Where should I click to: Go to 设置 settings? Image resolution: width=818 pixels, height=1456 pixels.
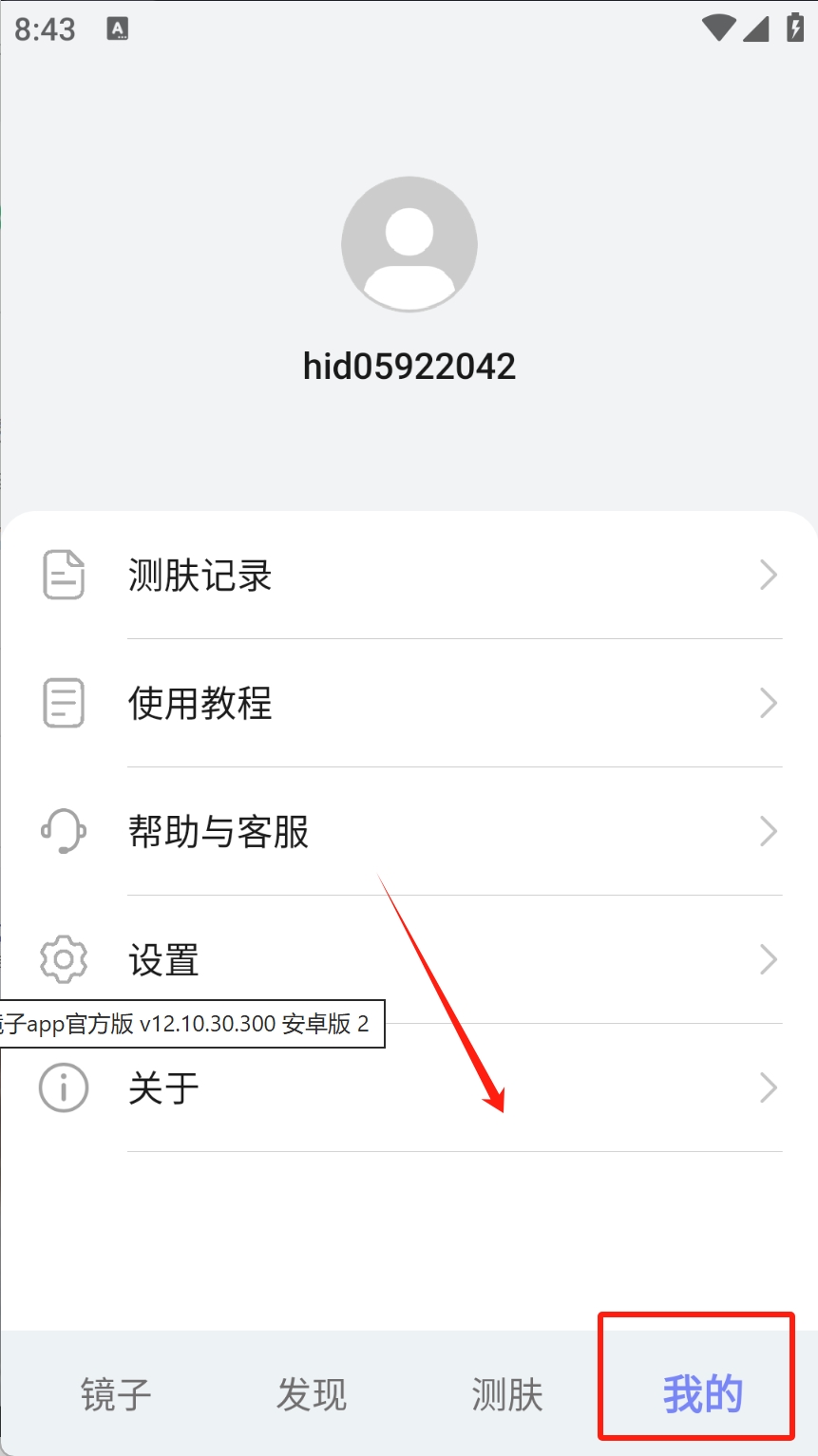[x=409, y=960]
